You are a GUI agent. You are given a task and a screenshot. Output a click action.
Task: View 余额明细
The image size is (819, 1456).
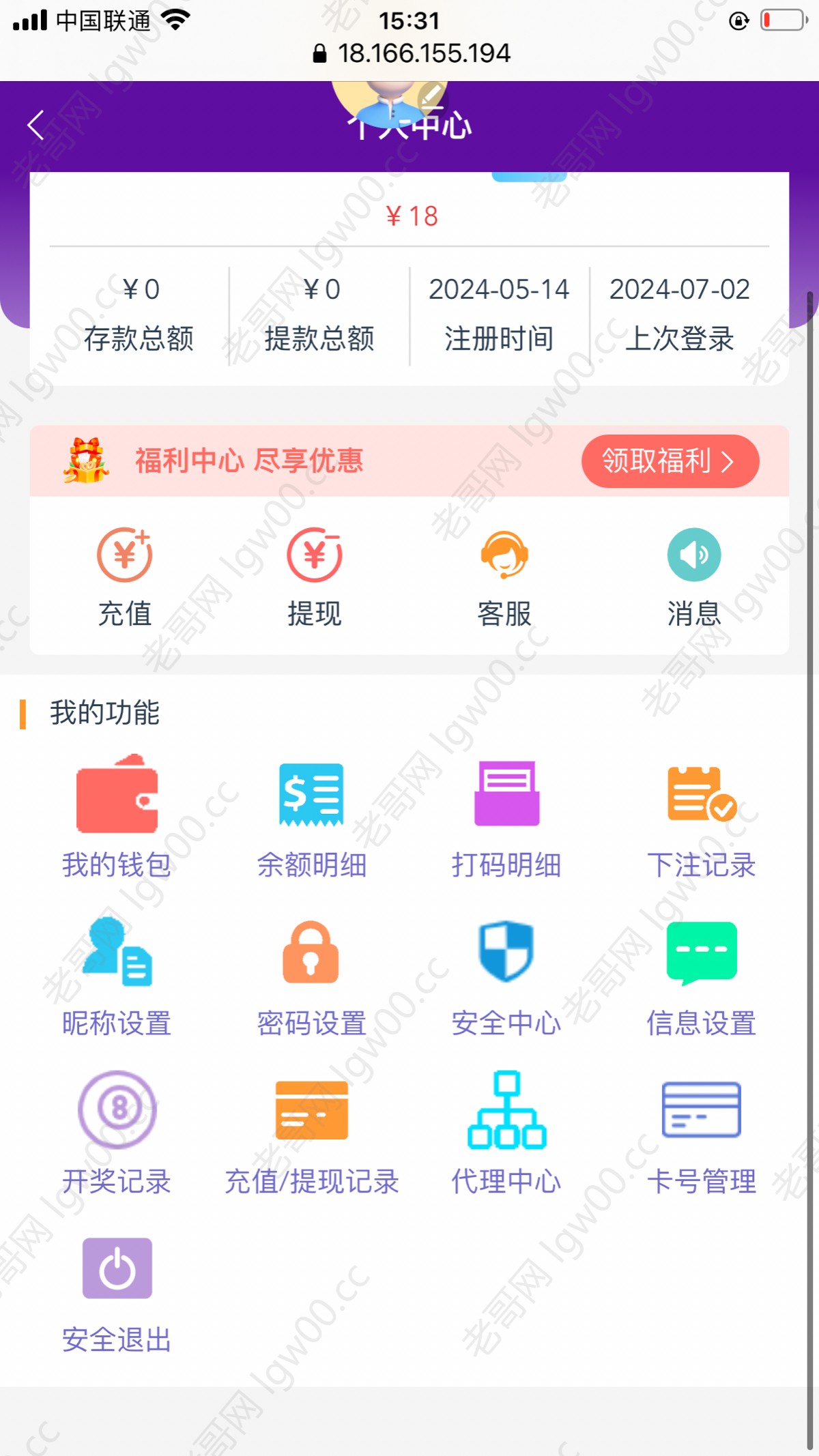point(311,816)
